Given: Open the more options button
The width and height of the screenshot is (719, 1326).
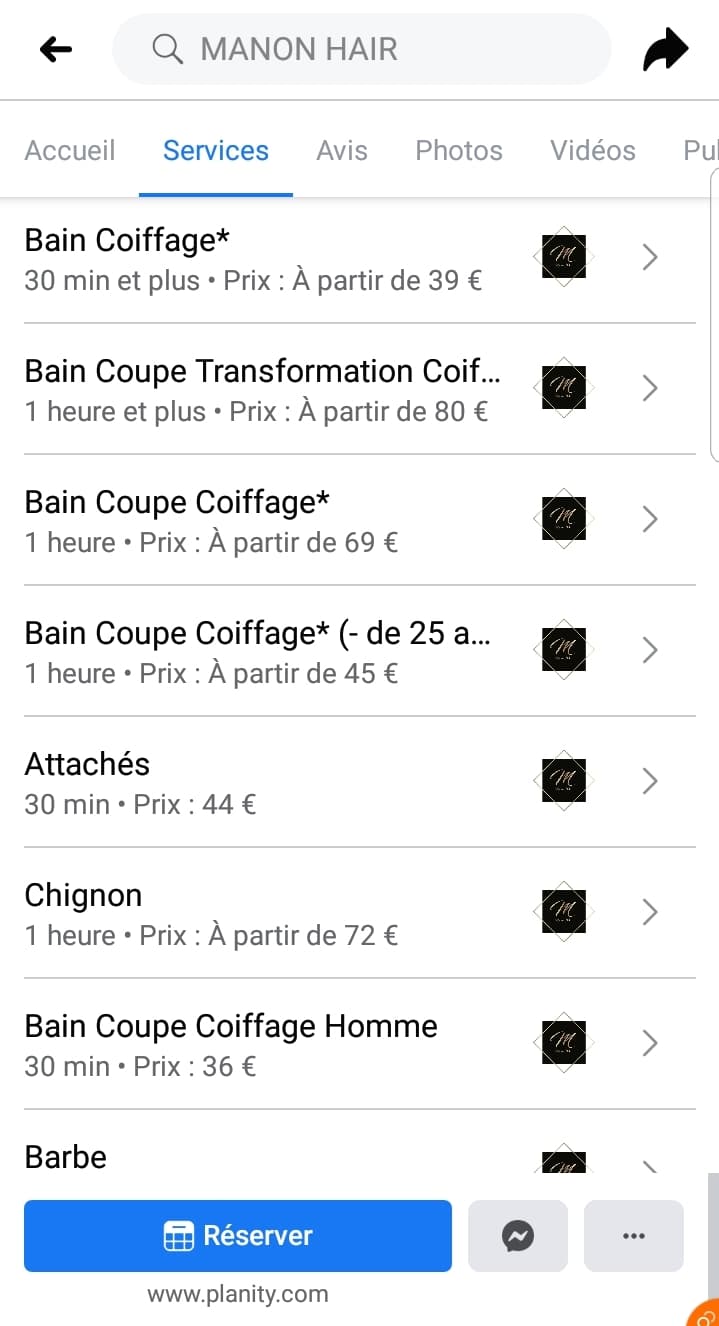Looking at the screenshot, I should [634, 1236].
